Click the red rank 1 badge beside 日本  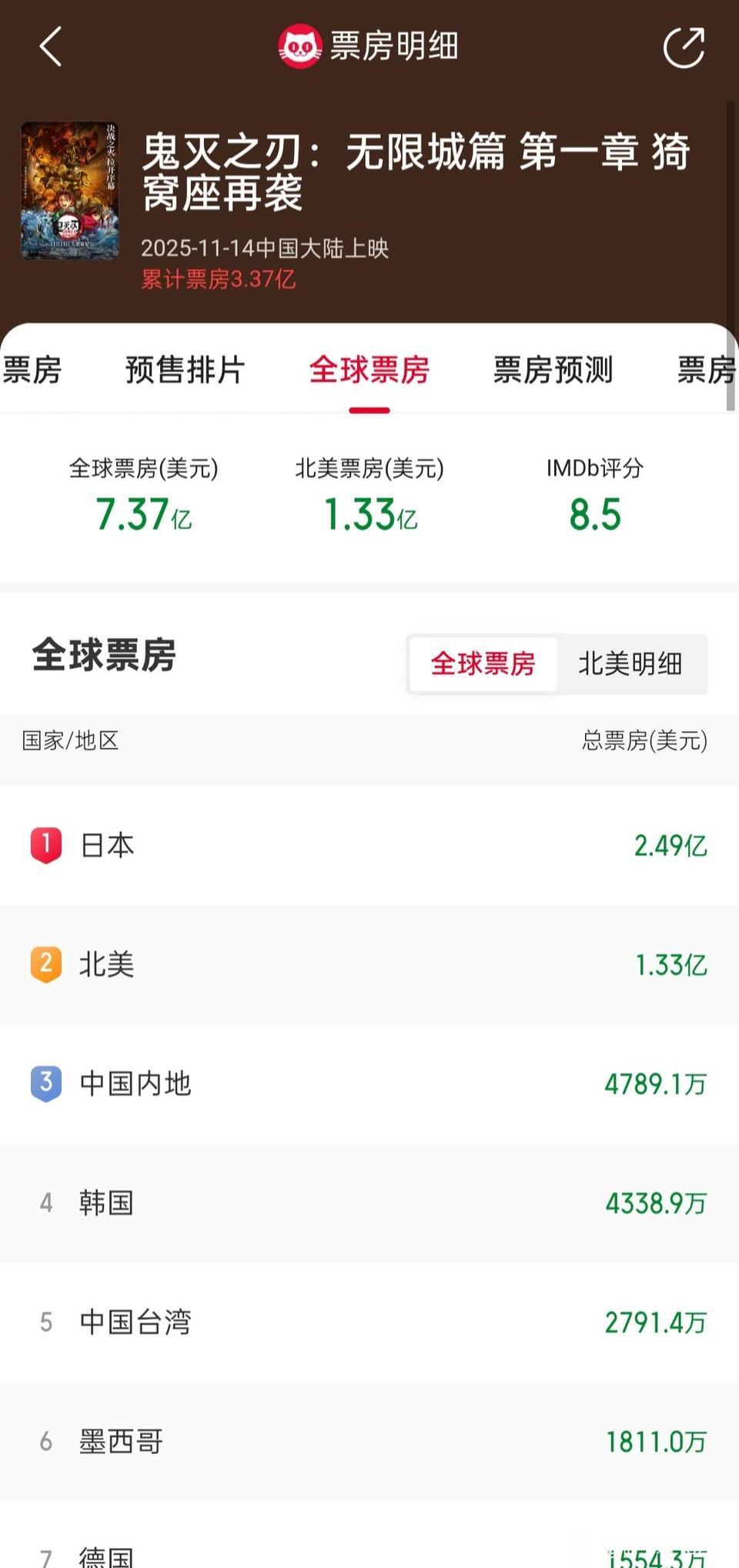point(45,845)
